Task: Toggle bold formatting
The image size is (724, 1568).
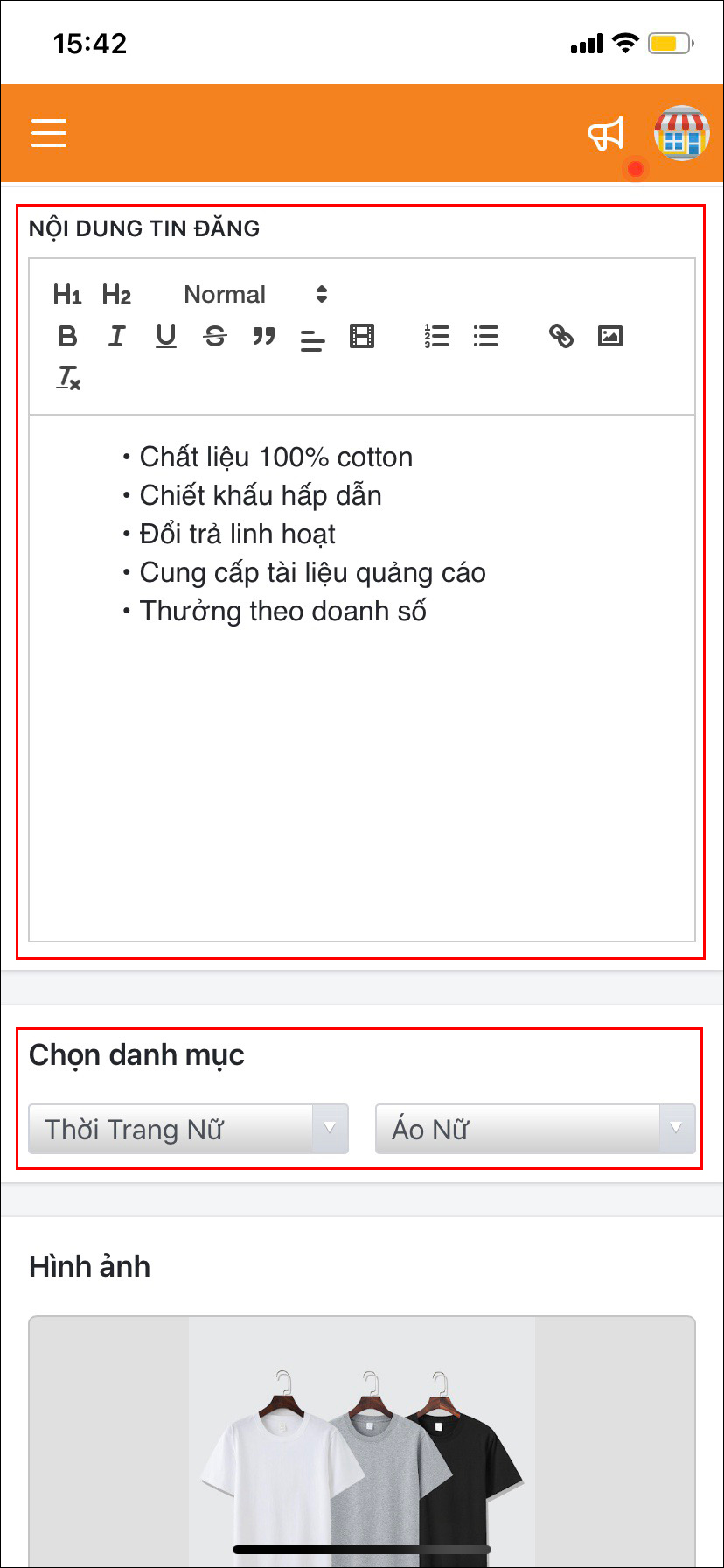Action: point(67,336)
